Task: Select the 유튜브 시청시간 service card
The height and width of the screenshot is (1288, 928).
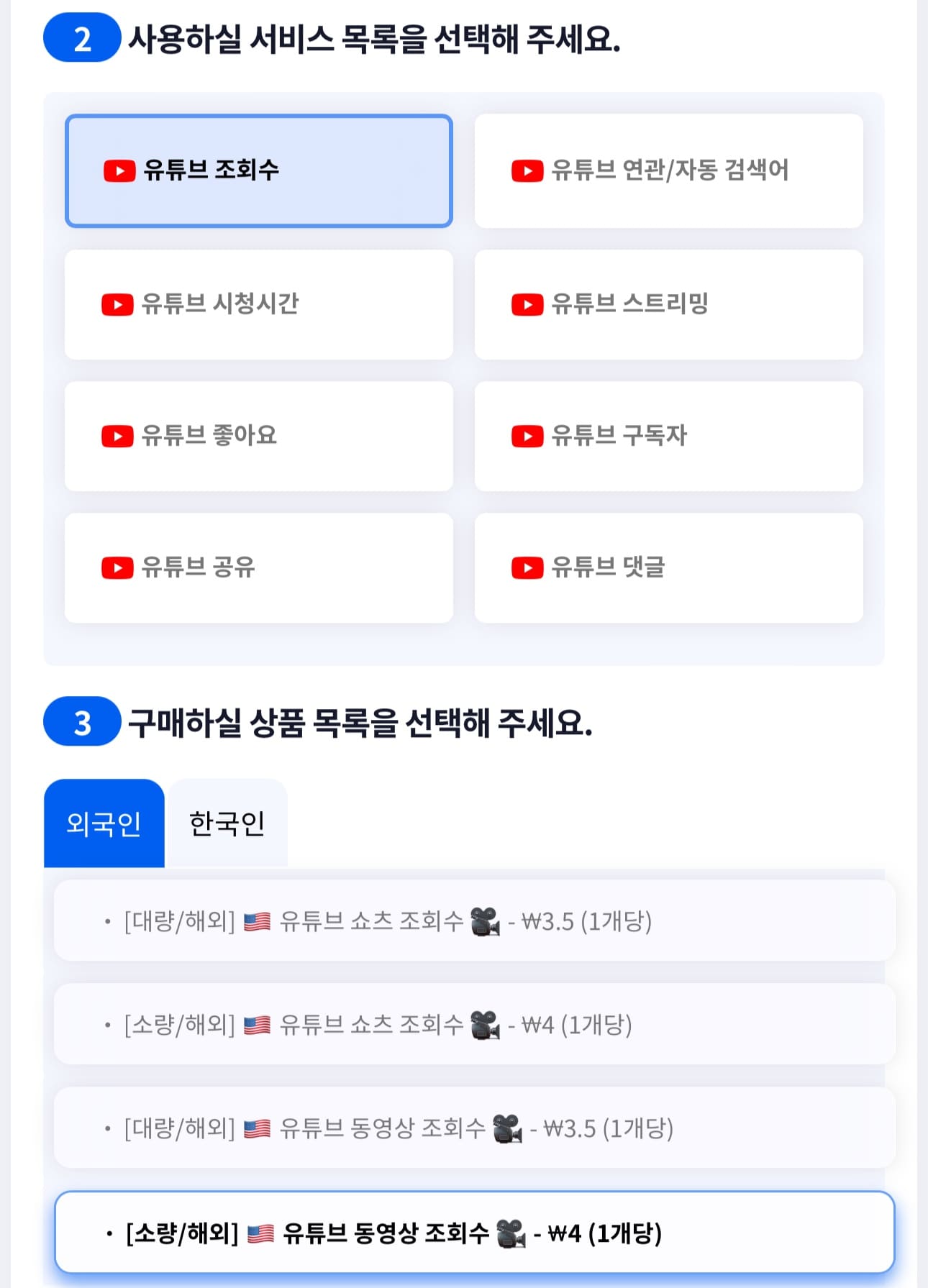Action: pos(259,303)
